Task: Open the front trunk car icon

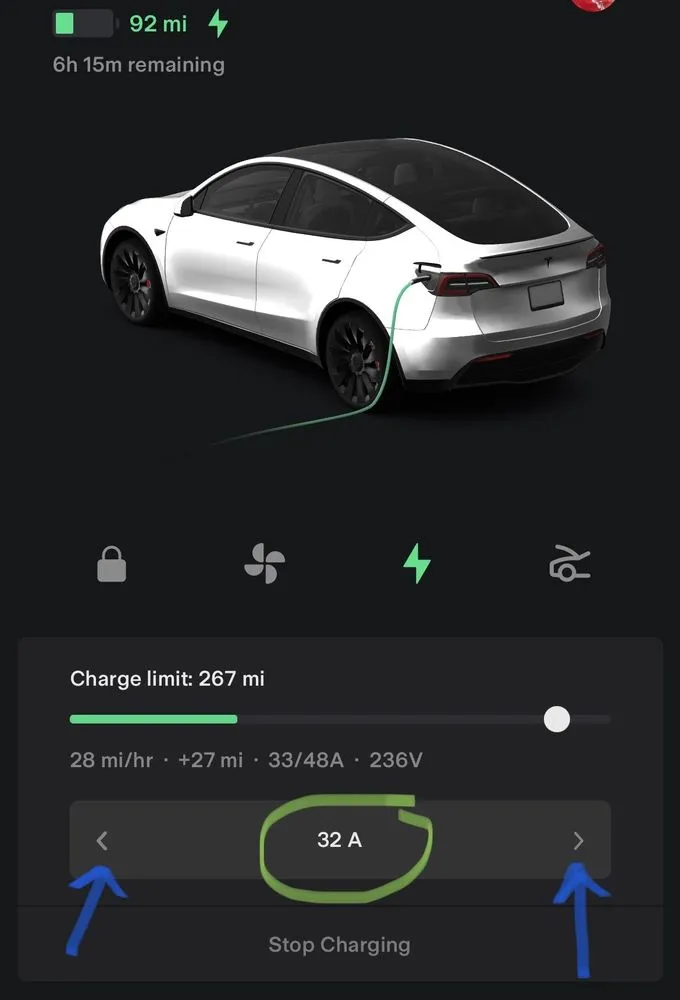Action: pyautogui.click(x=570, y=565)
